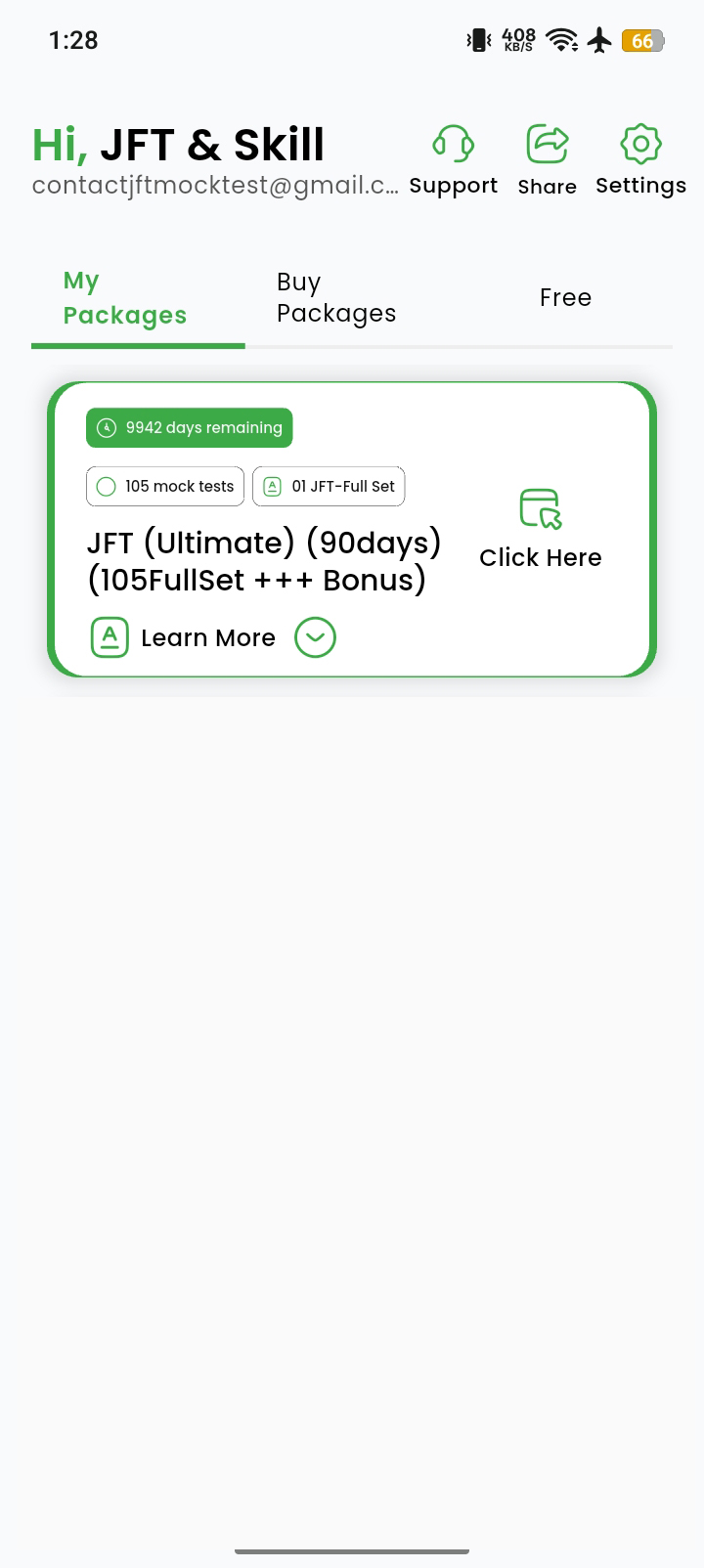Open the Support headset option

tap(453, 161)
